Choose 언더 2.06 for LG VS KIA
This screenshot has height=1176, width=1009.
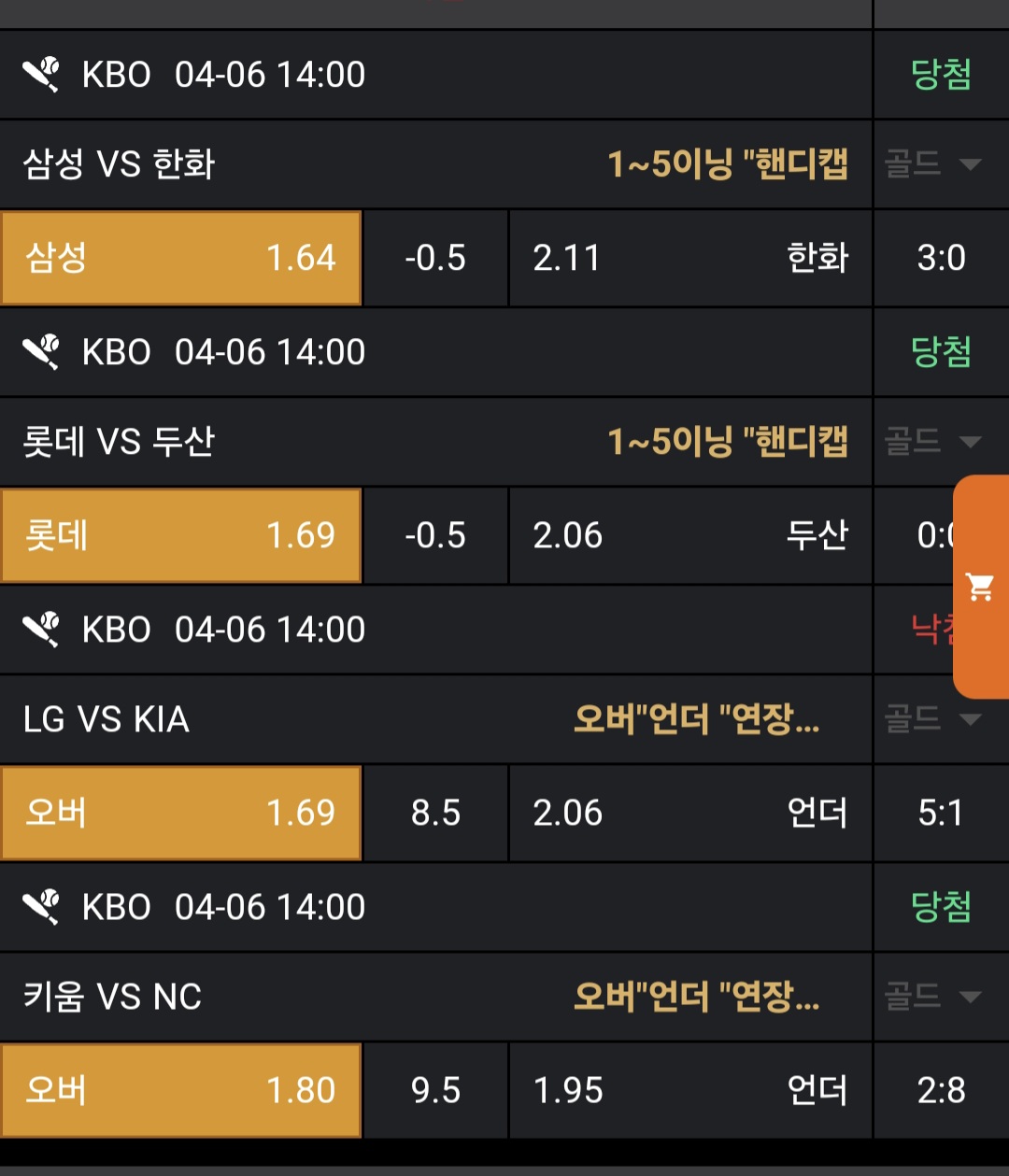(690, 813)
